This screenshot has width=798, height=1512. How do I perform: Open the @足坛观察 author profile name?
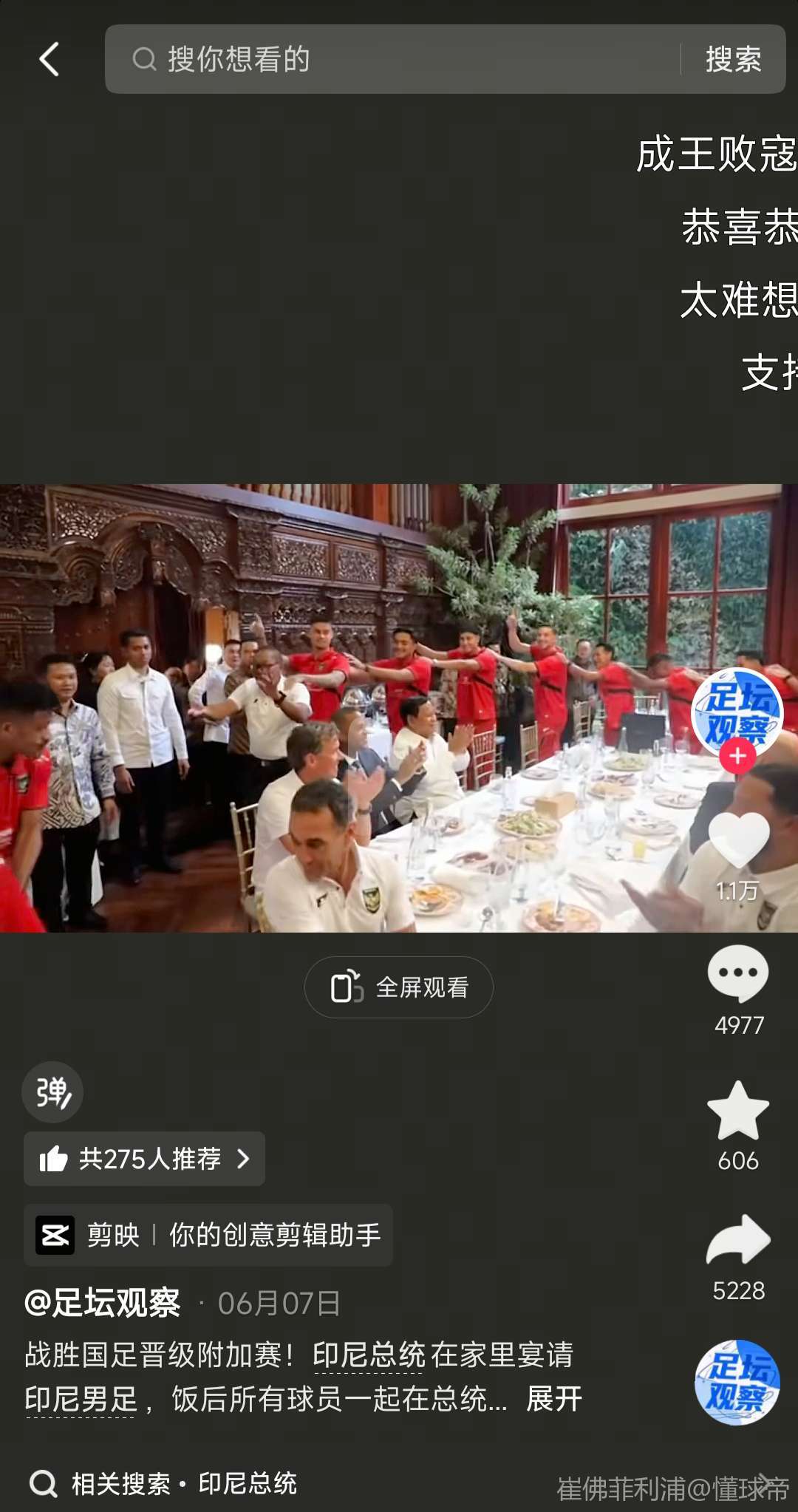point(103,1303)
